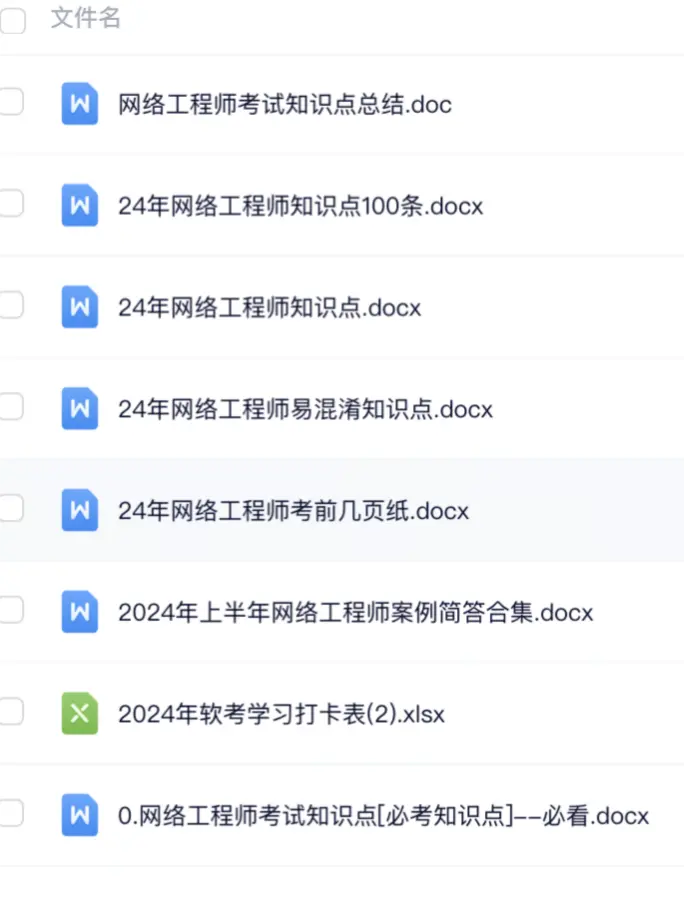Open 网络工程师考试知识点总结.doc
This screenshot has width=684, height=912.
point(284,104)
